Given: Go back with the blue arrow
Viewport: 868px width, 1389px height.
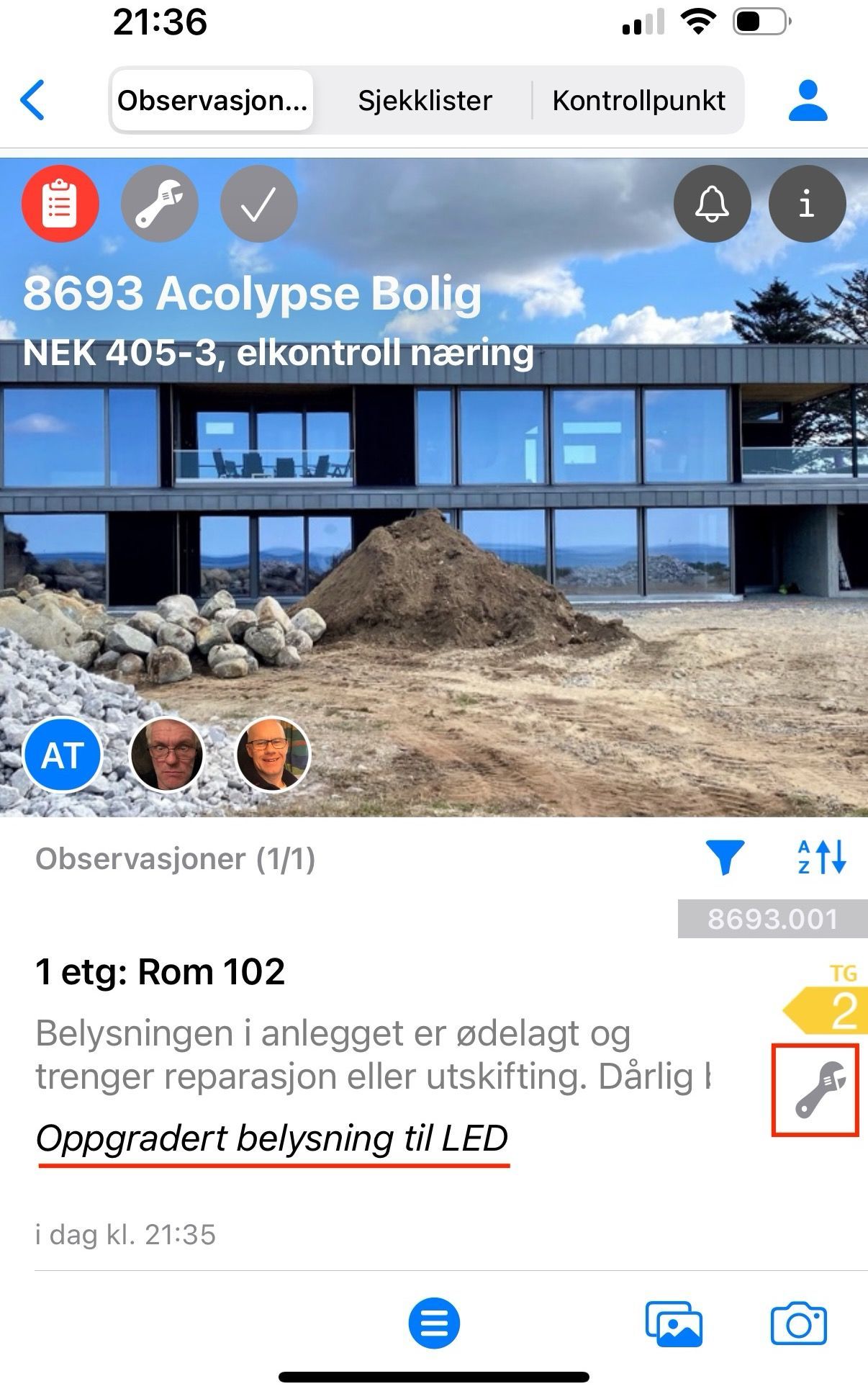Looking at the screenshot, I should (33, 100).
